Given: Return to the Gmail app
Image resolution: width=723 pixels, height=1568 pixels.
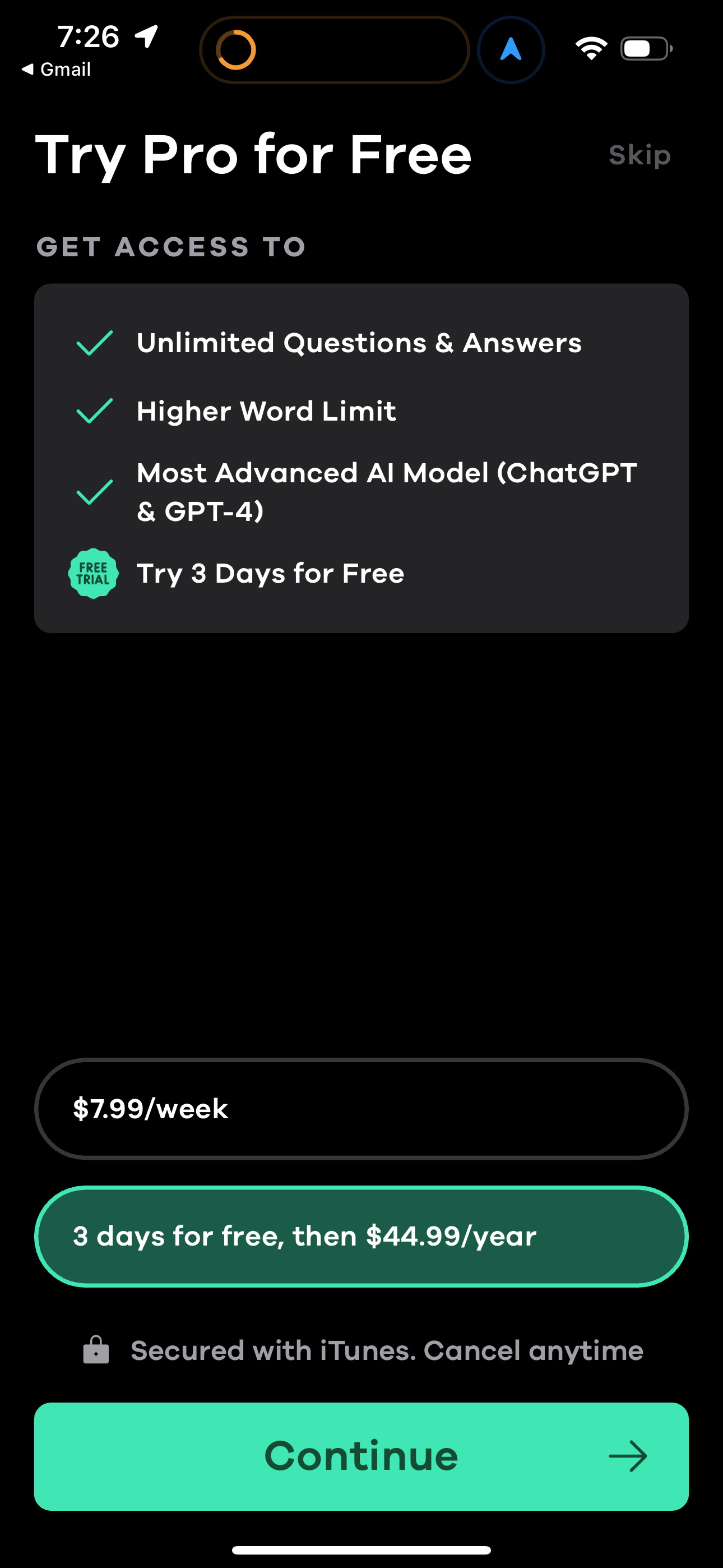Looking at the screenshot, I should pyautogui.click(x=57, y=70).
